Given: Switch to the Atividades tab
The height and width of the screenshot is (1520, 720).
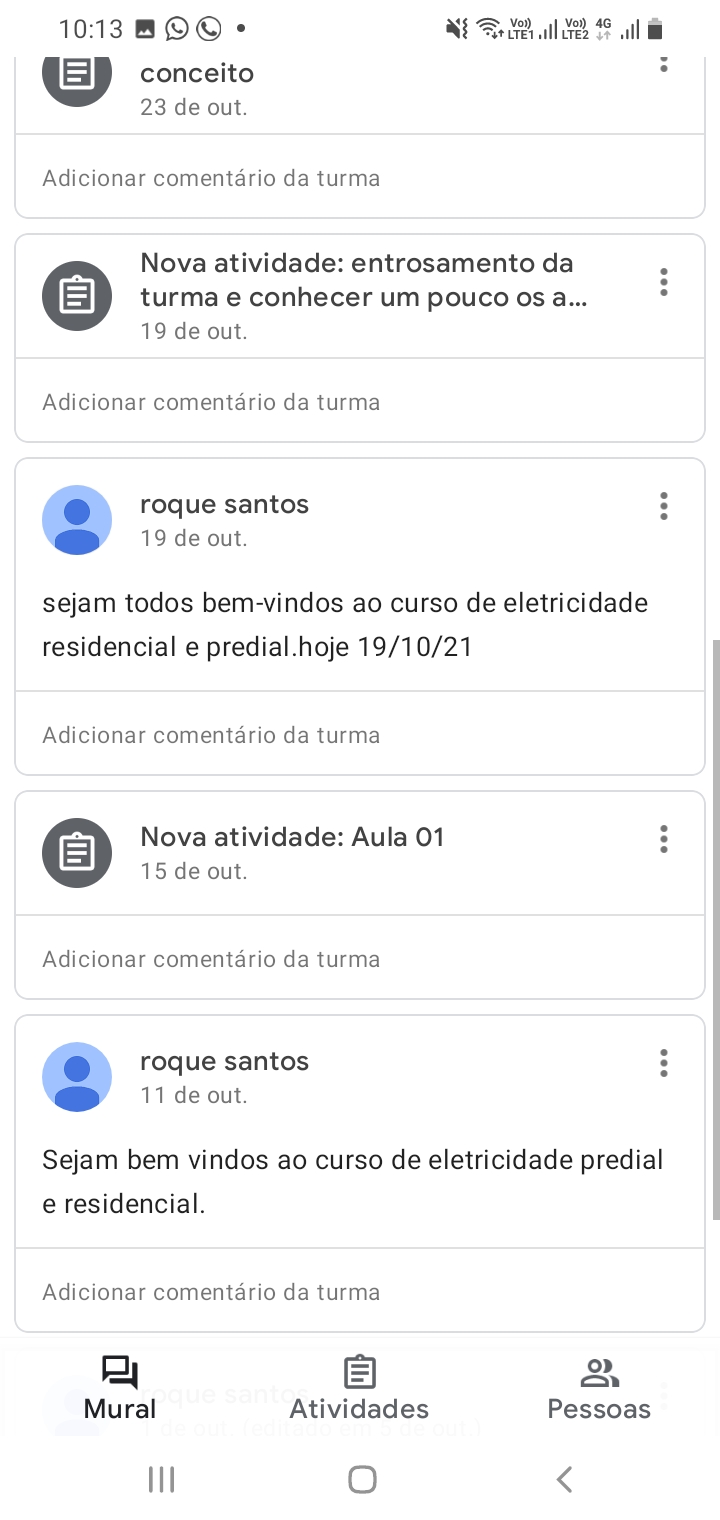Looking at the screenshot, I should pos(359,1388).
